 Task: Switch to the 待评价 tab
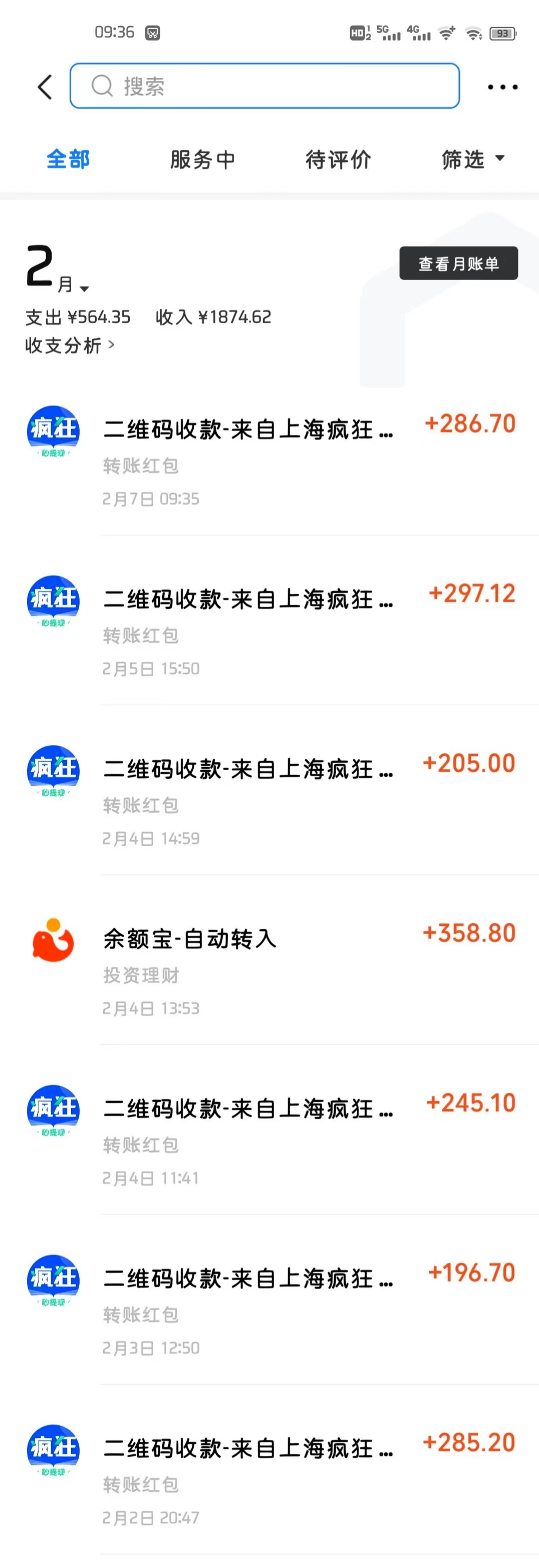(x=339, y=159)
